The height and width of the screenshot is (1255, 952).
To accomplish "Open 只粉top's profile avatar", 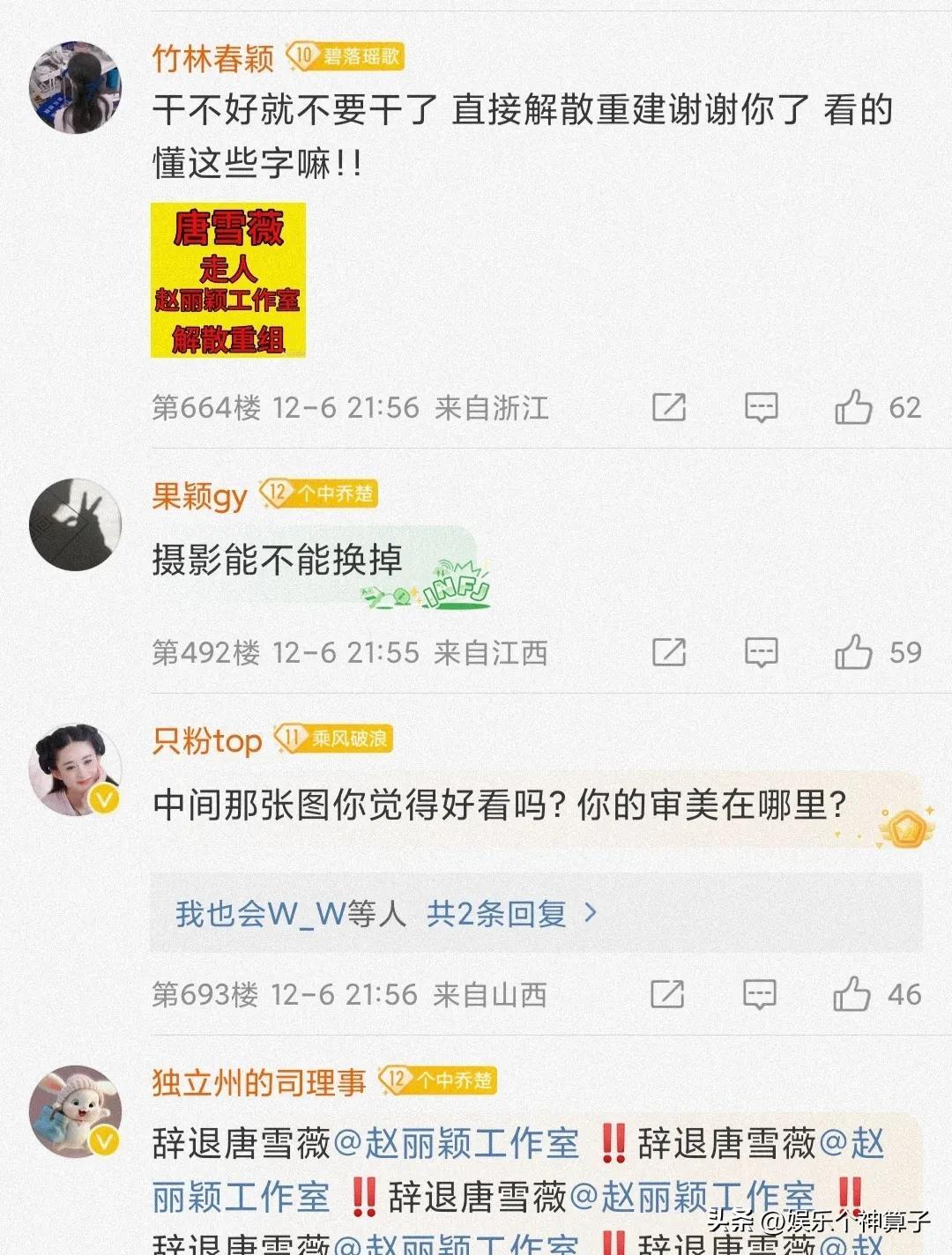I will point(75,771).
